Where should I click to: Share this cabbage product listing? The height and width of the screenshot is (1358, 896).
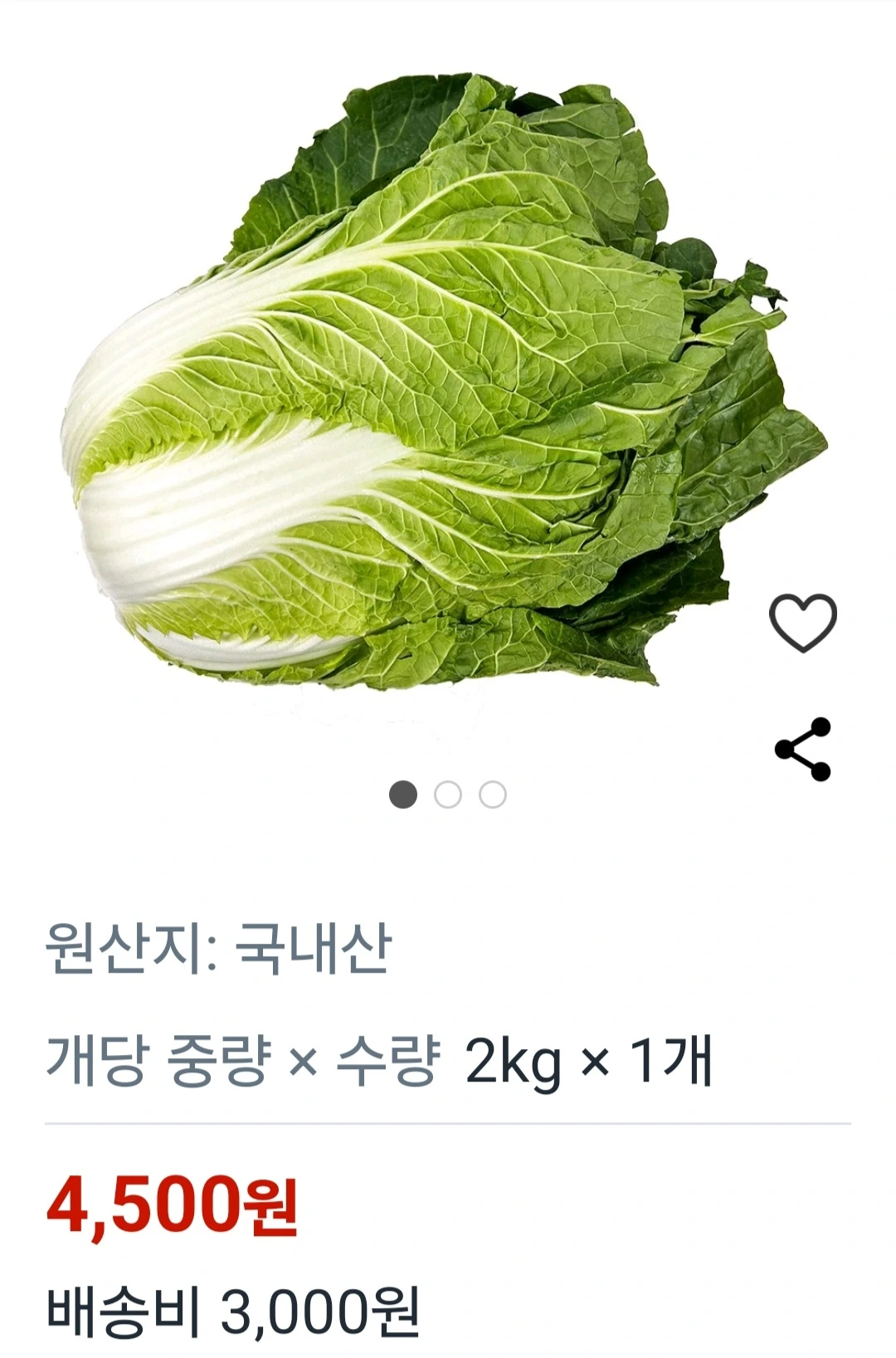point(803,750)
